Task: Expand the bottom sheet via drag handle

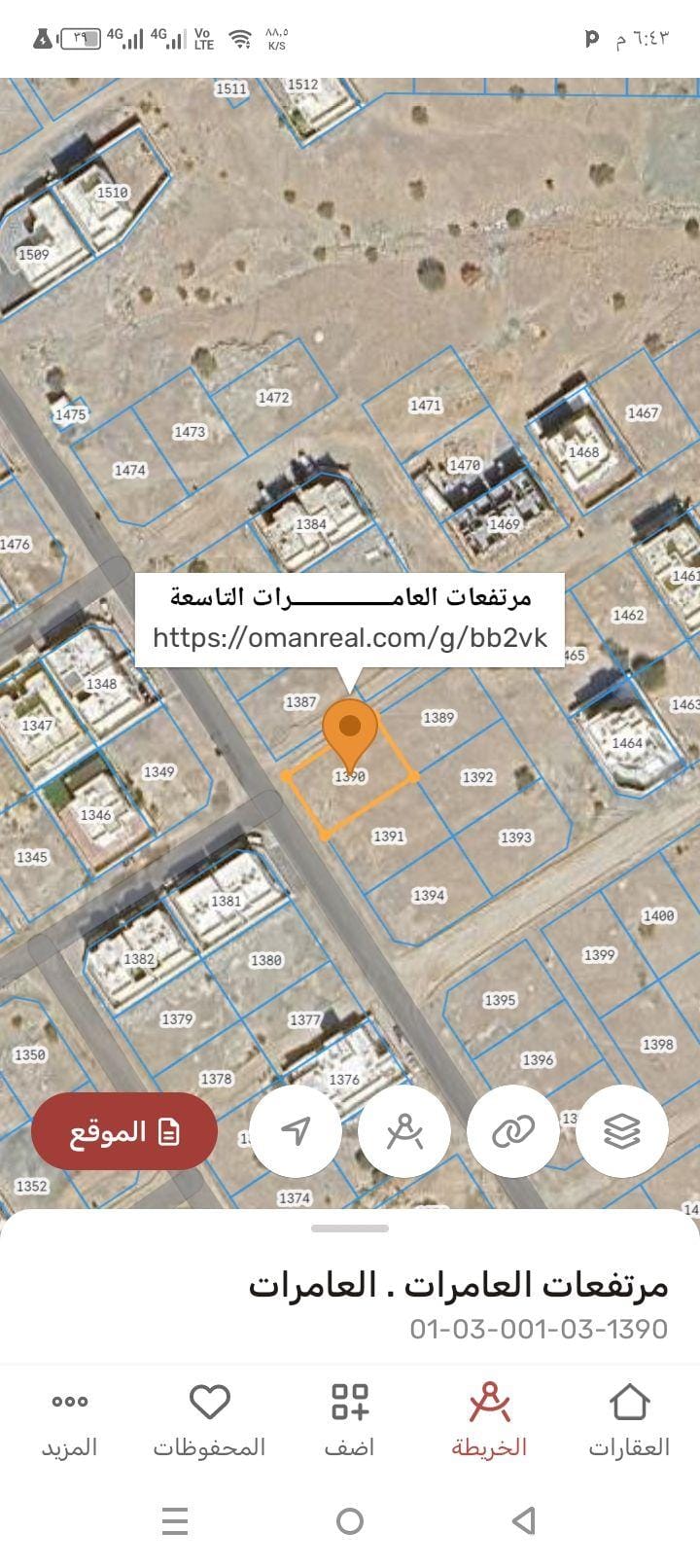Action: 350,1228
